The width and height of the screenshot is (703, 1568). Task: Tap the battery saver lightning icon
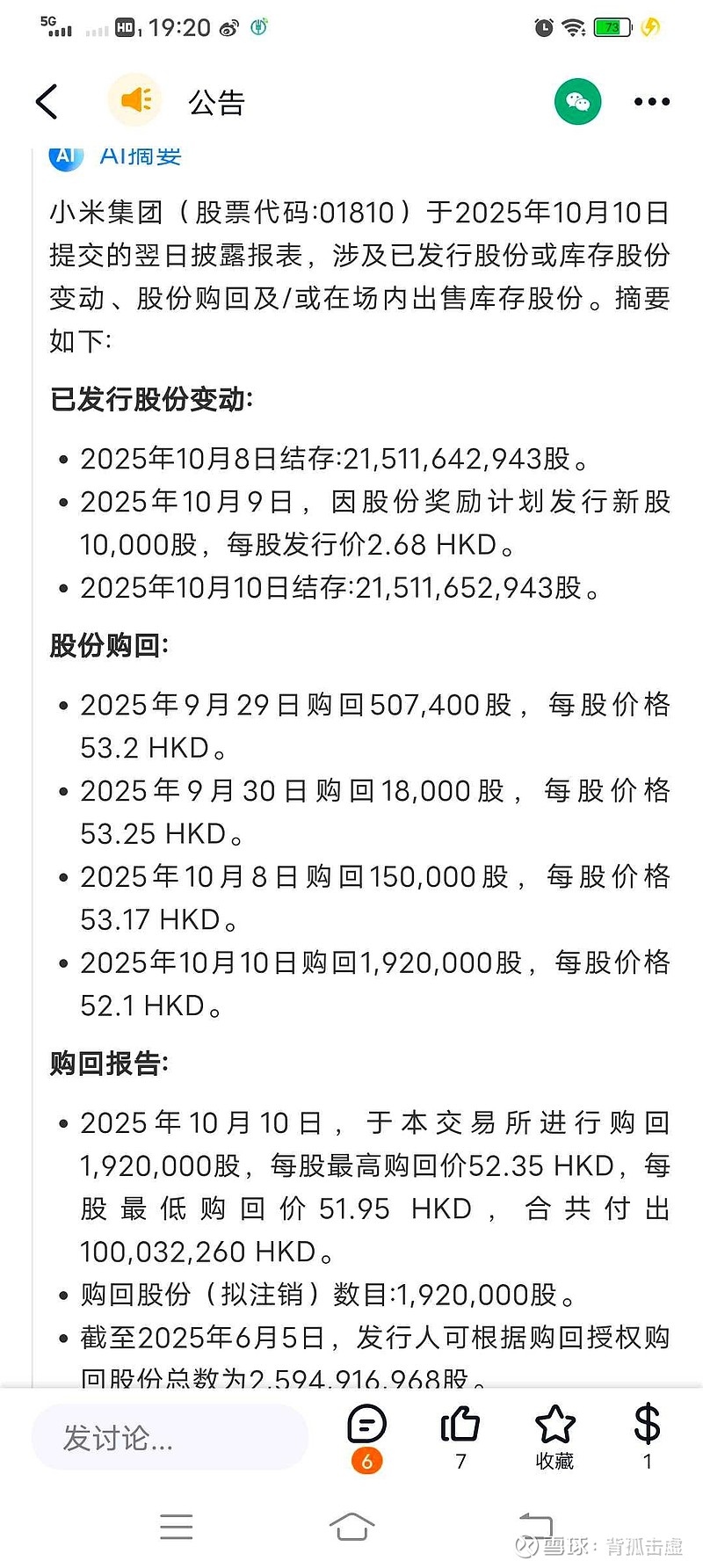[x=651, y=27]
